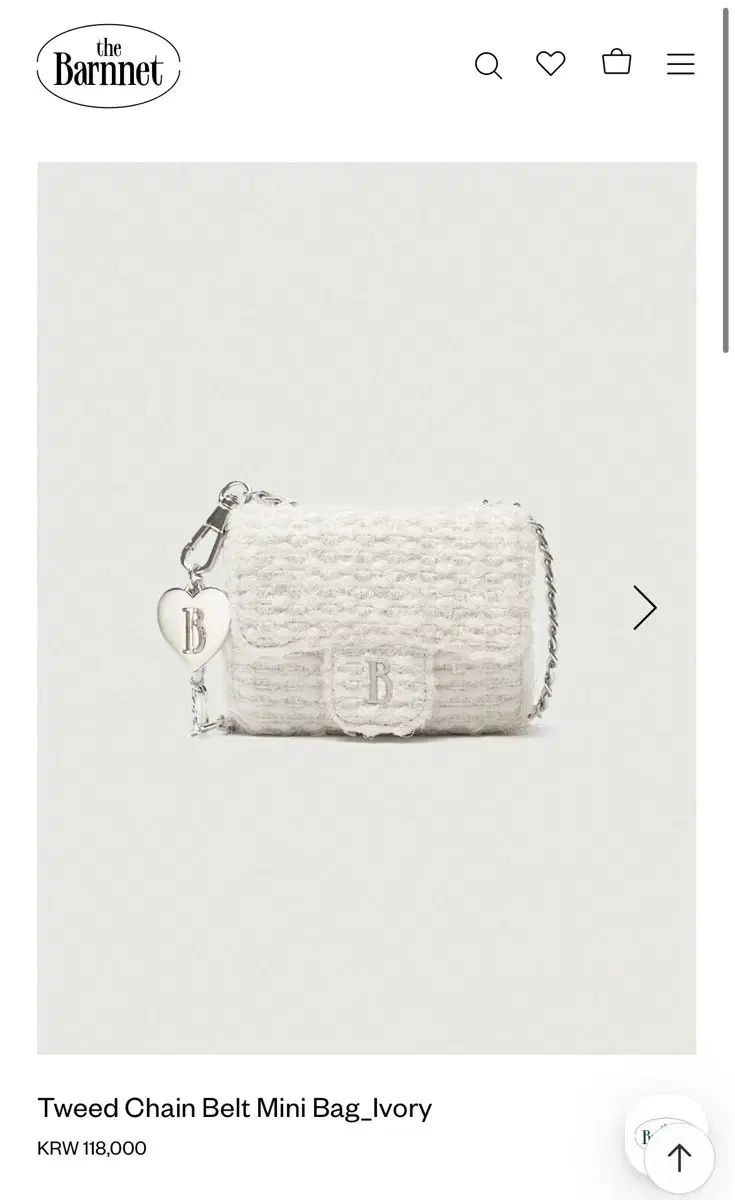Open the hamburger menu

pos(681,65)
